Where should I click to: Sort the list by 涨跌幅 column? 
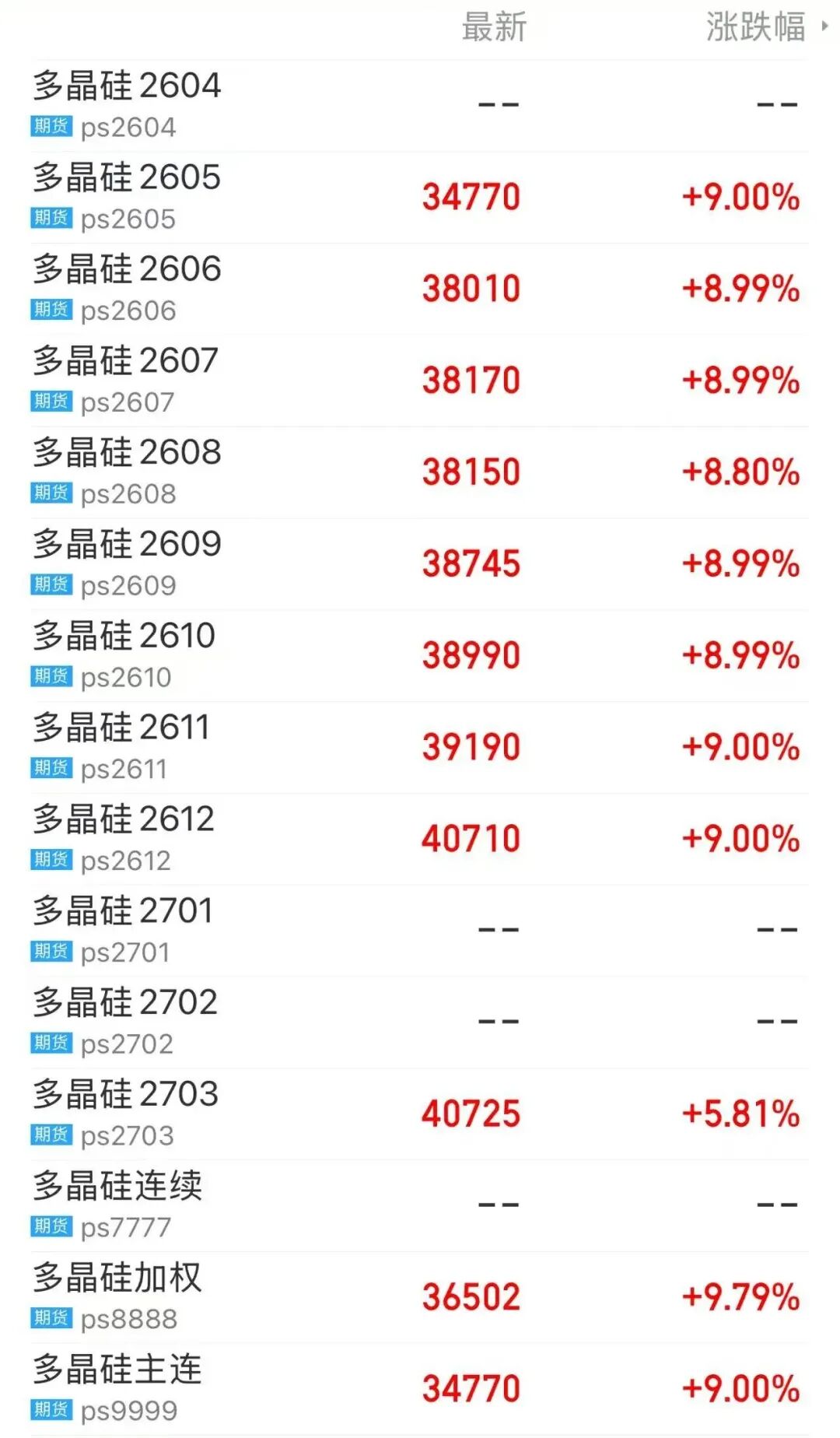tap(756, 28)
